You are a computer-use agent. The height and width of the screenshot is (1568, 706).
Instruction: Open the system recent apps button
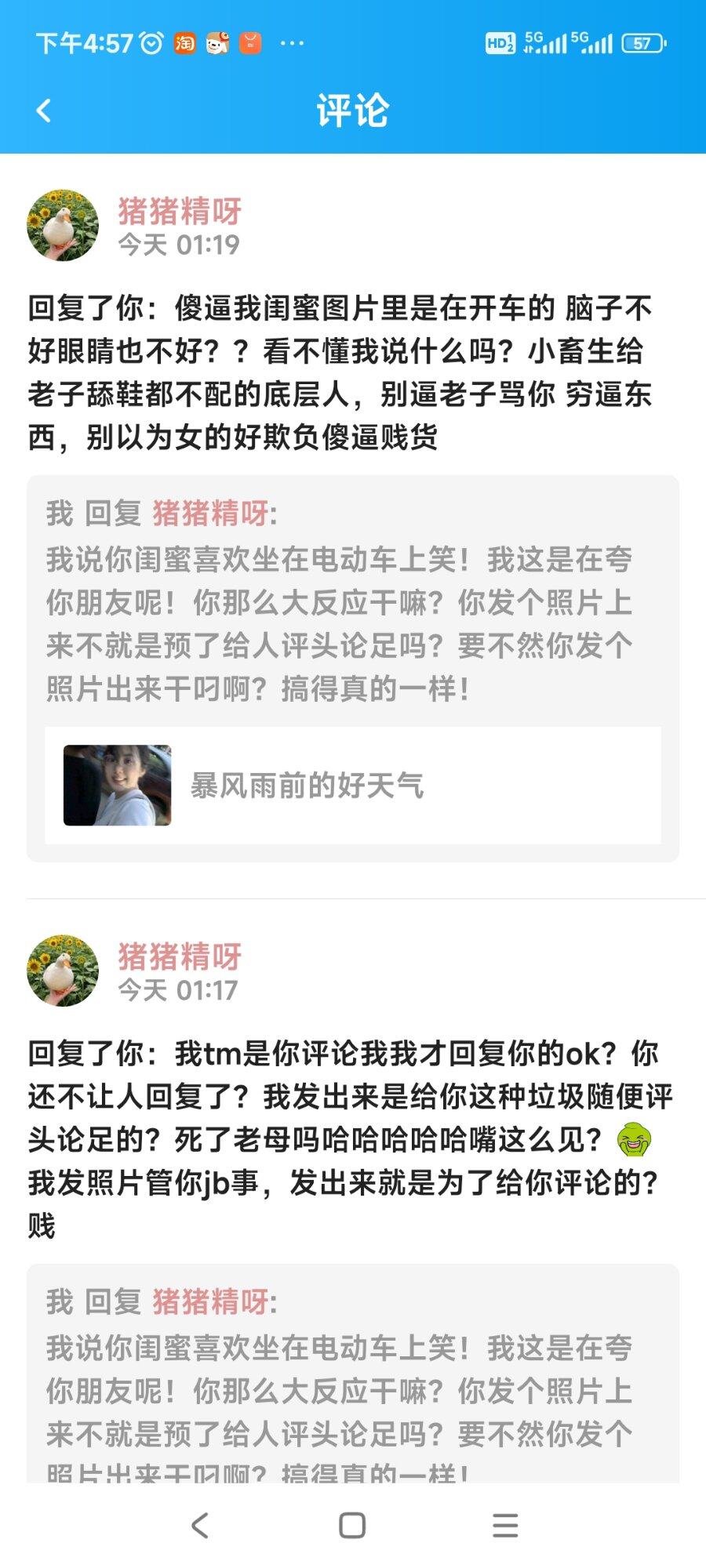504,1525
